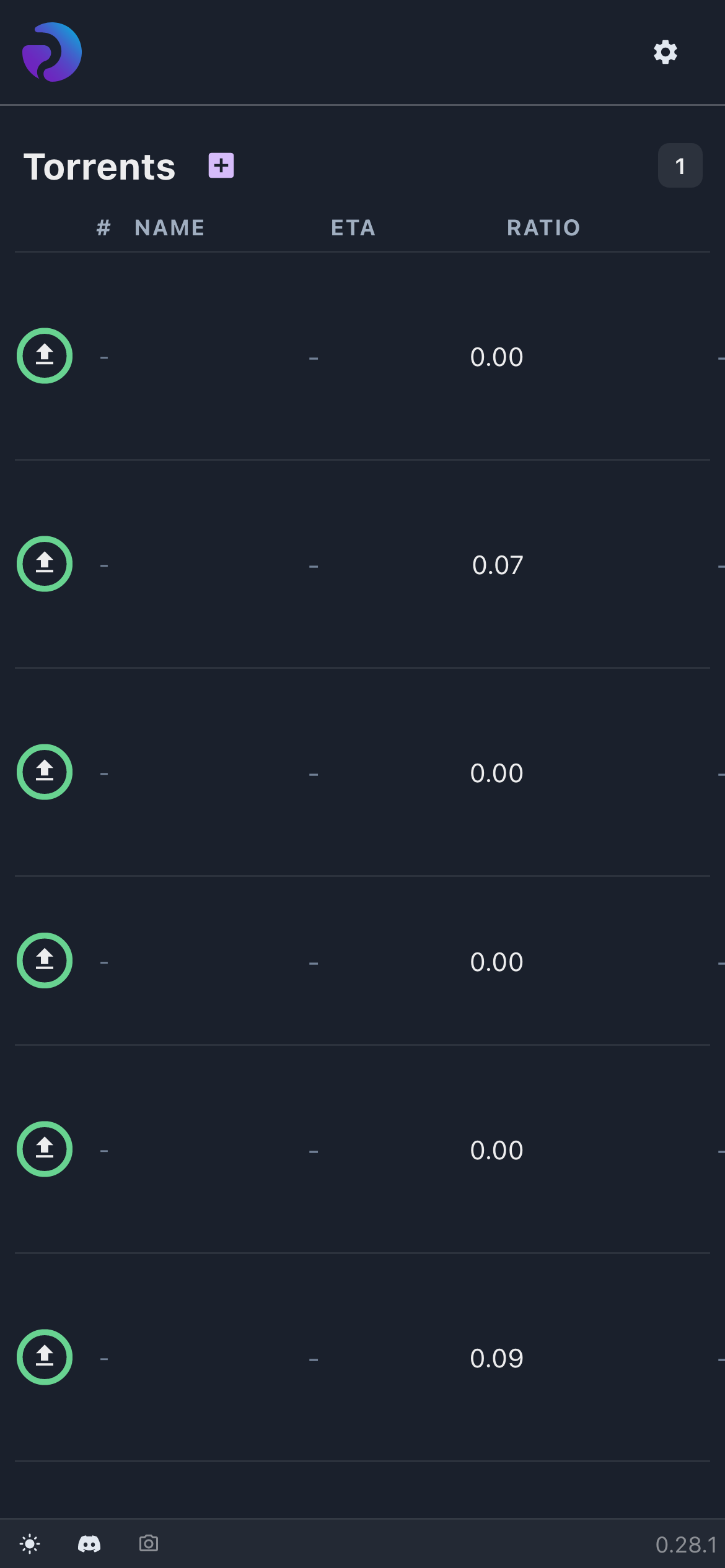
Task: Tap the camera screenshot icon
Action: (x=149, y=1543)
